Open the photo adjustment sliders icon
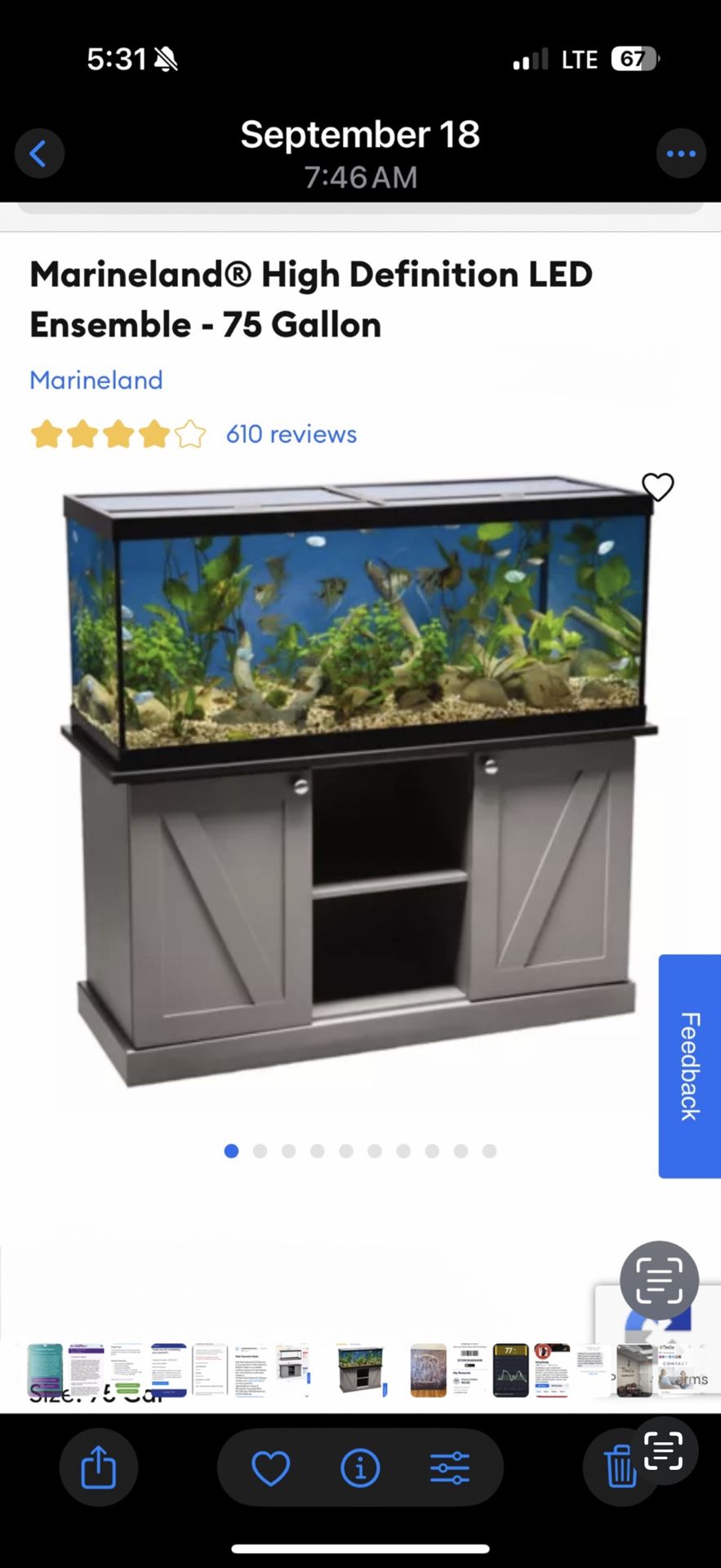Viewport: 721px width, 1568px height. point(450,1466)
